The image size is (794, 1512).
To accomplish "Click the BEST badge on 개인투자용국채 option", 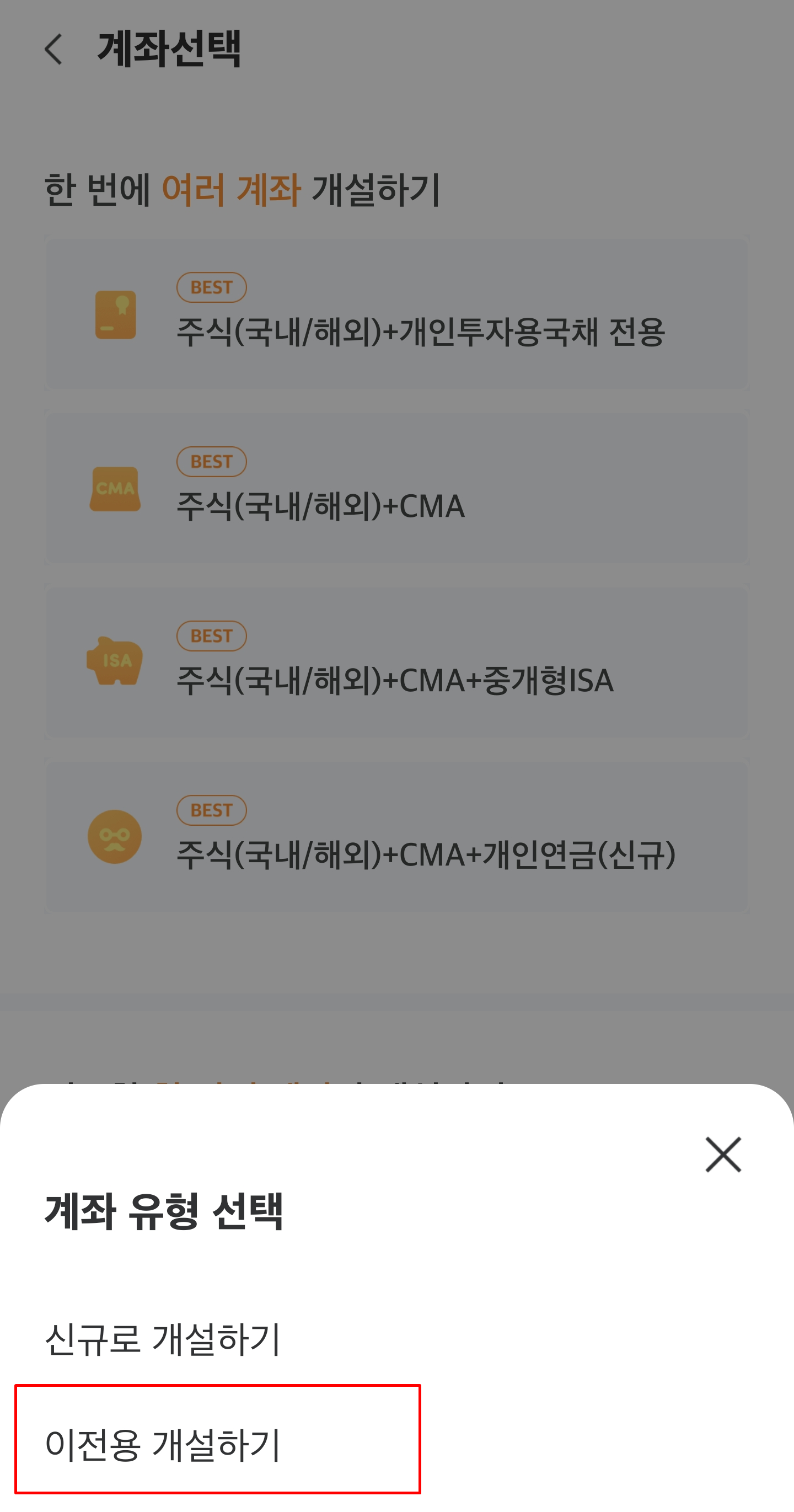I will [211, 287].
